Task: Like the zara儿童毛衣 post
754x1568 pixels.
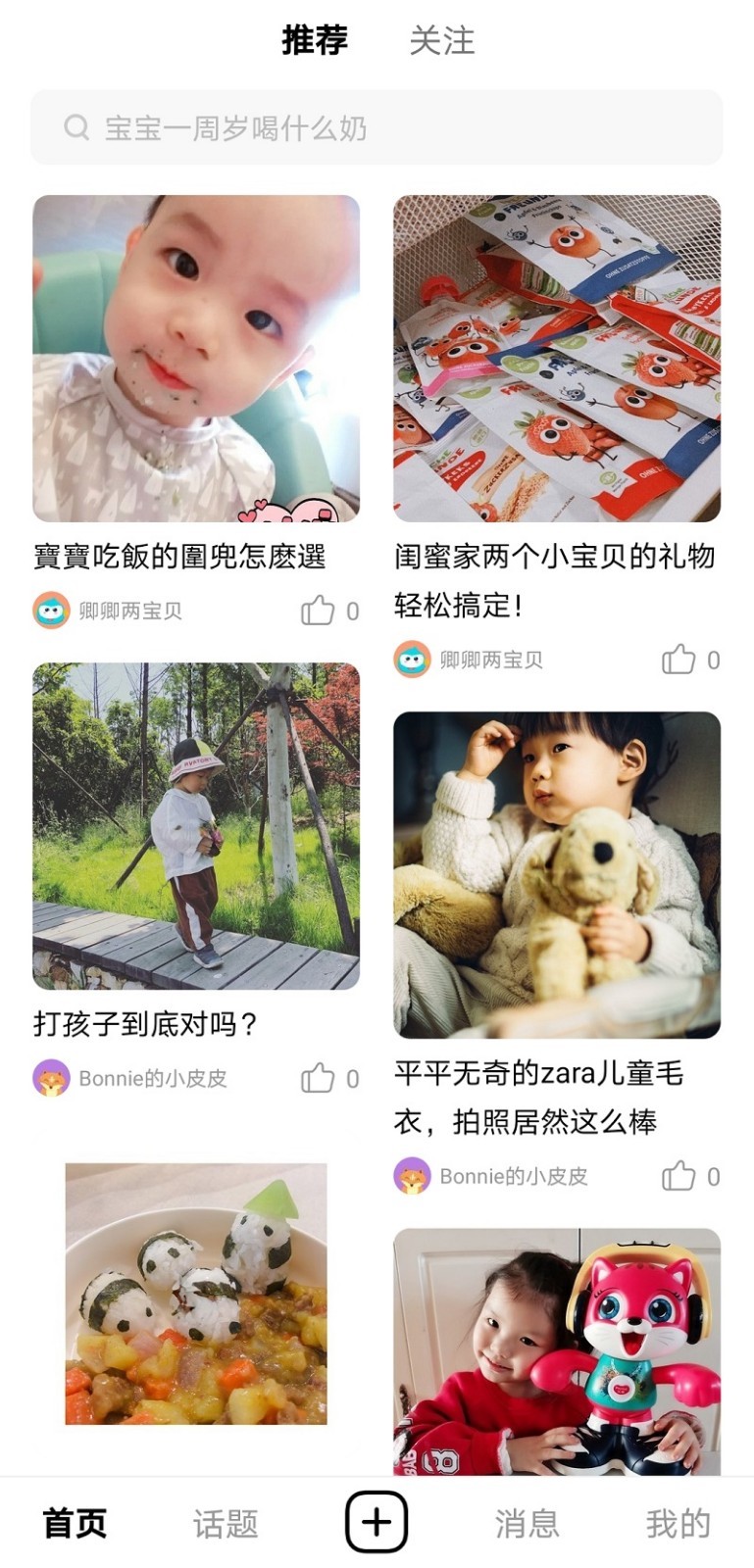Action: (x=679, y=1176)
